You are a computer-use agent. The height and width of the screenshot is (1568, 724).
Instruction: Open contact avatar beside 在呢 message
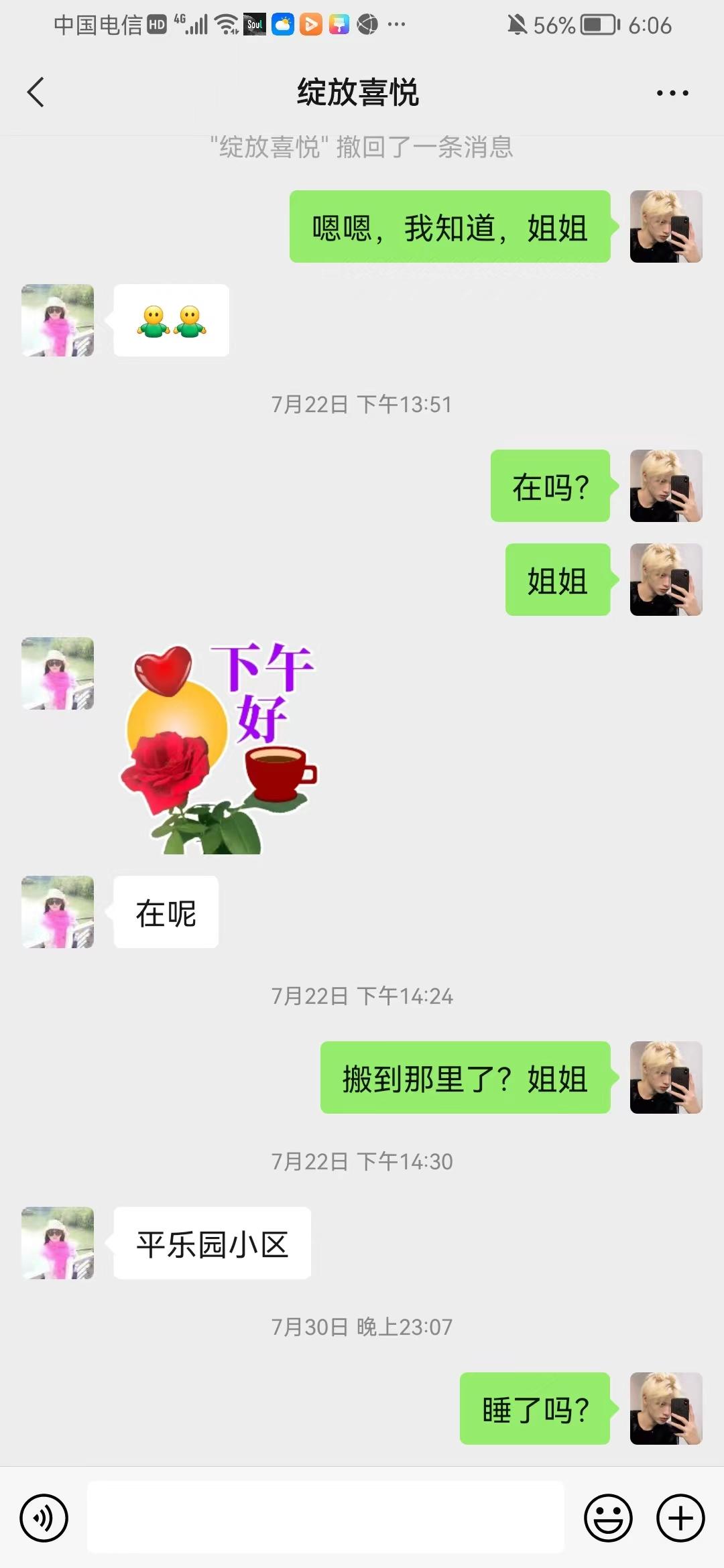(x=58, y=912)
